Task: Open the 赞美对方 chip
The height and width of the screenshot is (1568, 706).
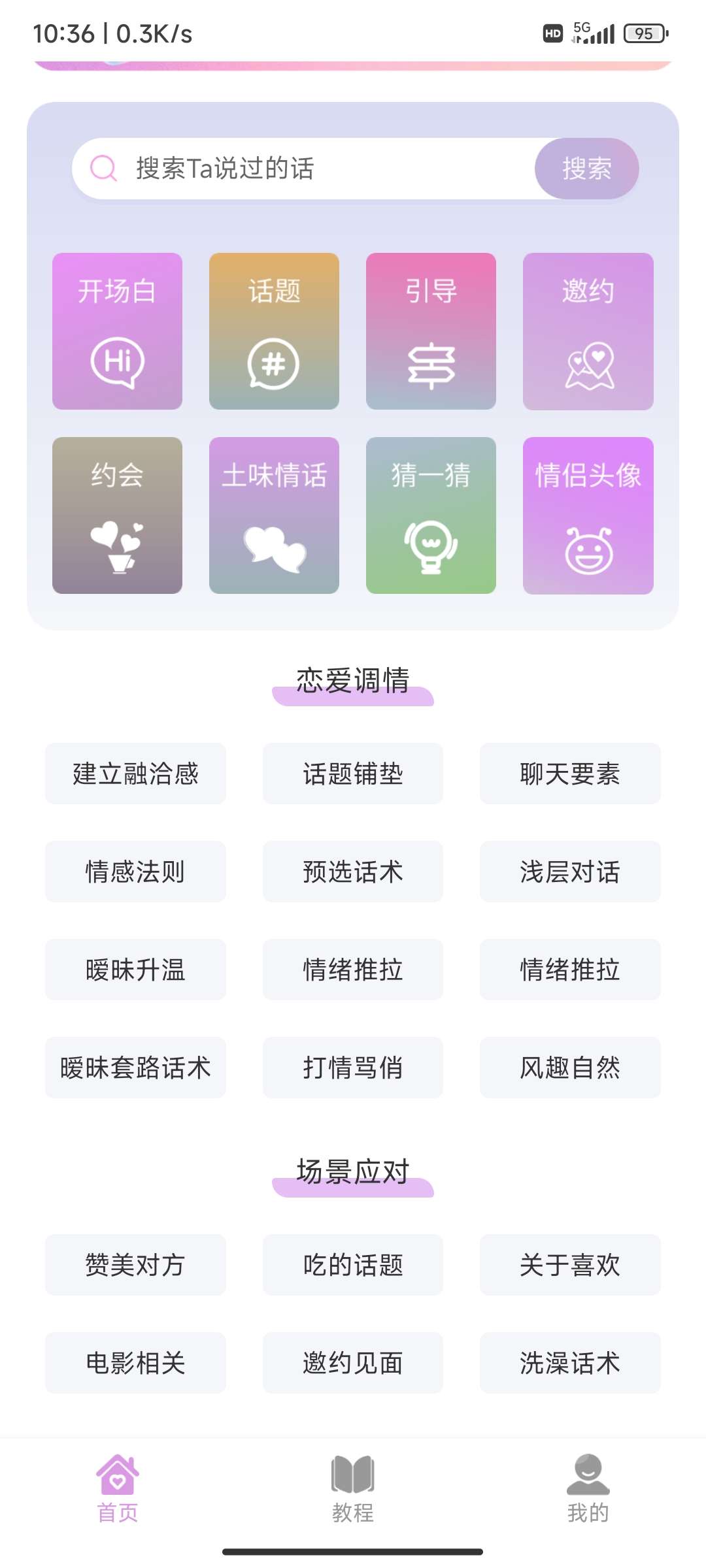Action: (135, 1265)
